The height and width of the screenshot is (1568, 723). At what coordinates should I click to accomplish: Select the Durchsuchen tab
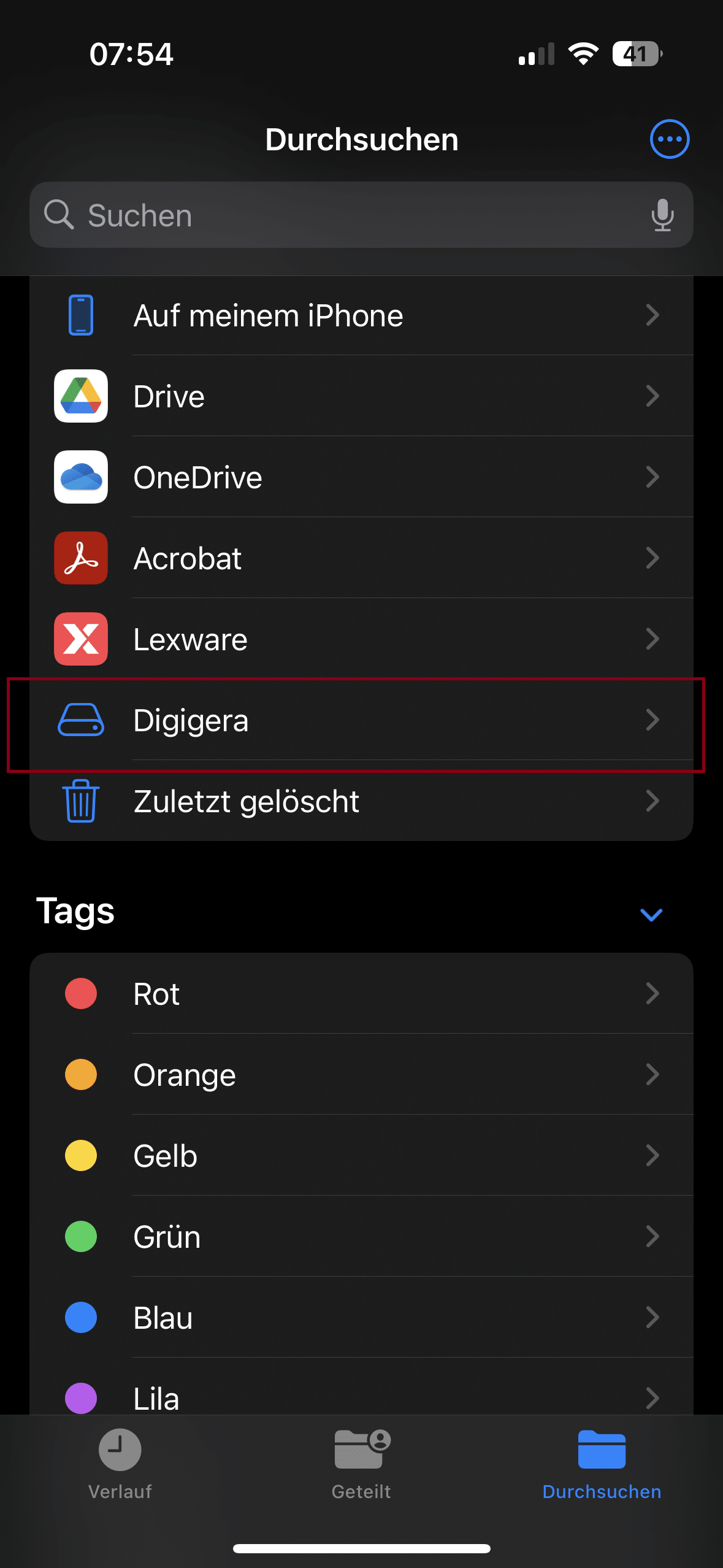click(602, 1464)
